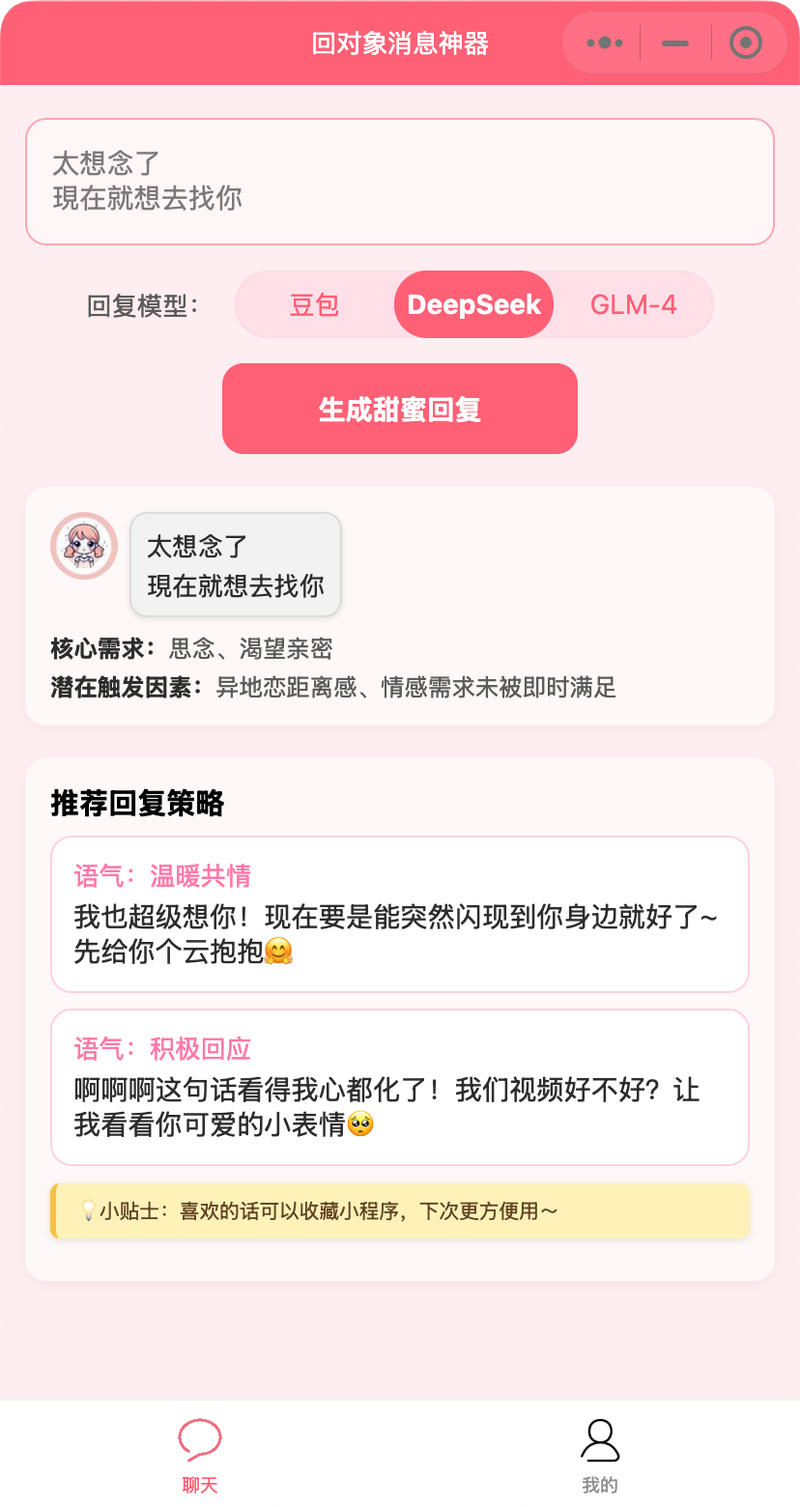Minimize the mini program
Image resolution: width=800 pixels, height=1507 pixels.
676,43
